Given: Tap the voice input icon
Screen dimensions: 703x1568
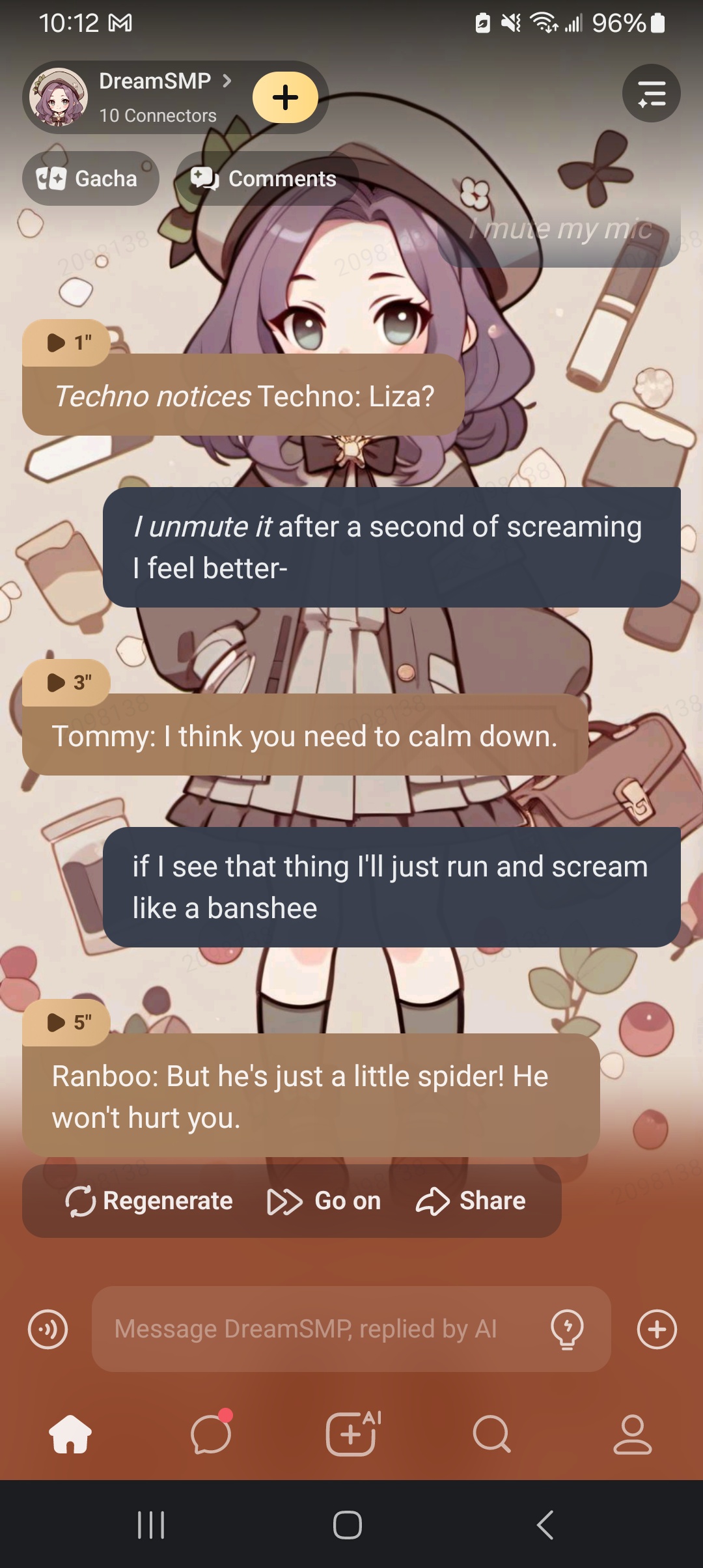Looking at the screenshot, I should [x=48, y=1329].
